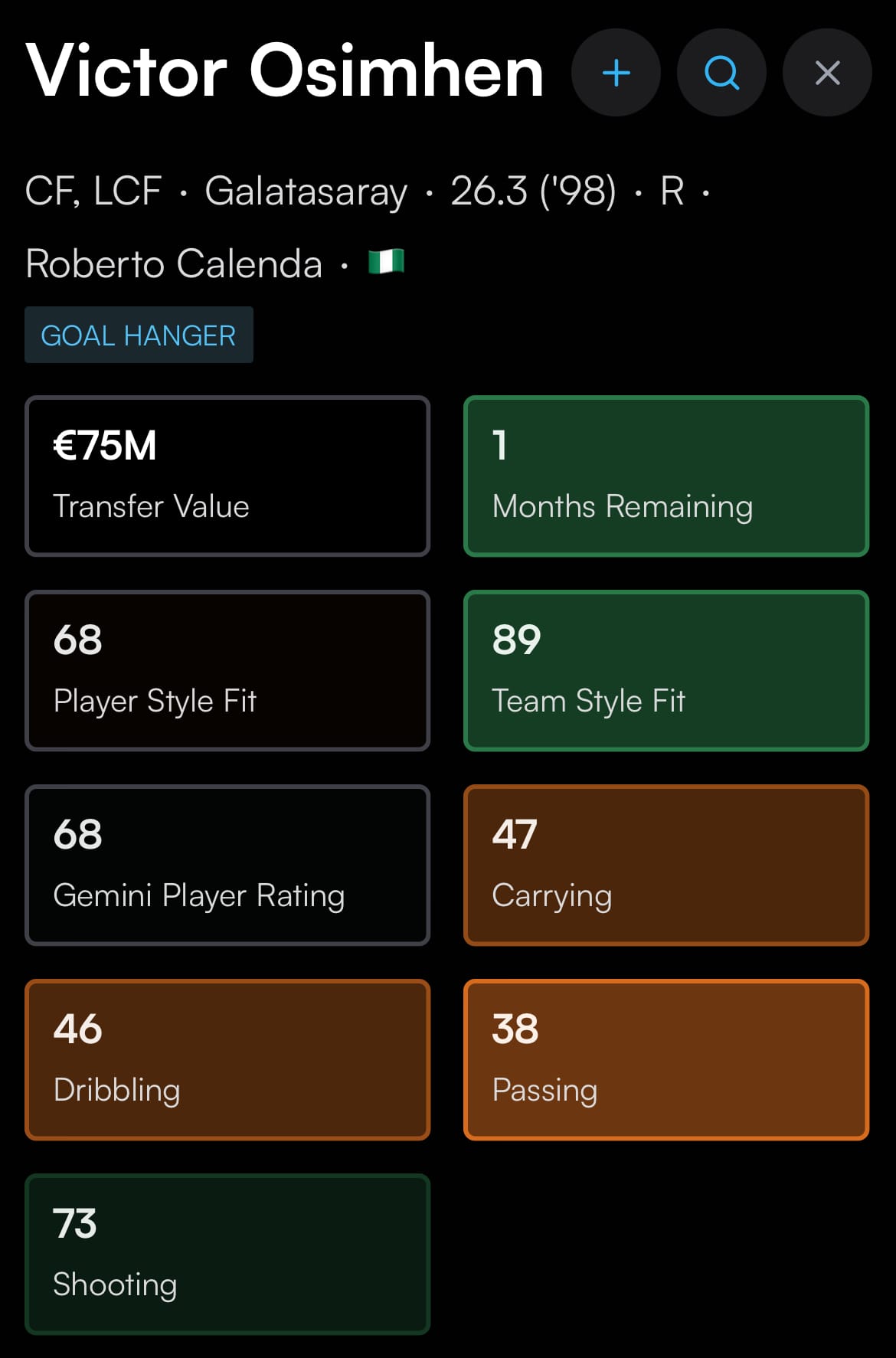Close the Victor Osimhen player panel
896x1358 pixels.
pyautogui.click(x=827, y=73)
